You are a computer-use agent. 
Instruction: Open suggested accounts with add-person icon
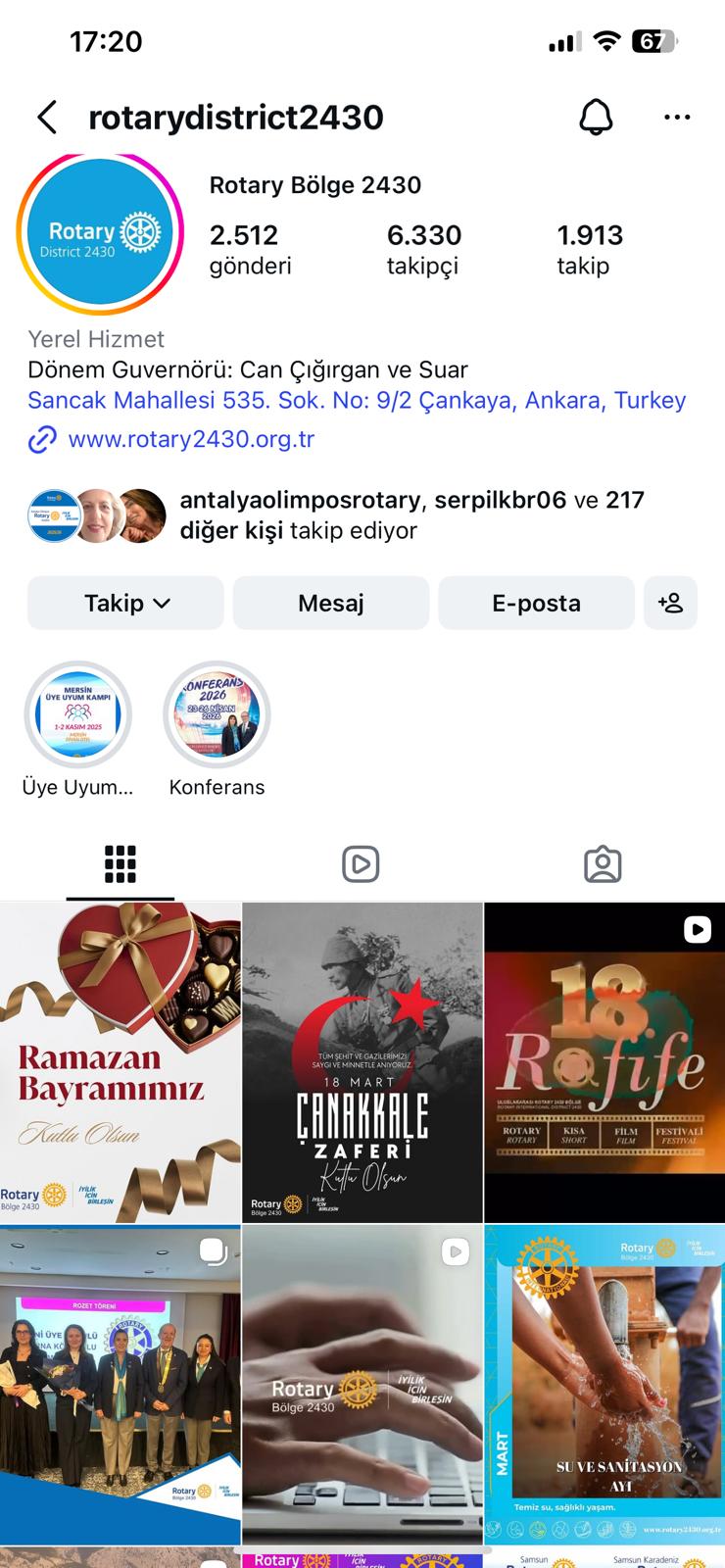pos(671,603)
